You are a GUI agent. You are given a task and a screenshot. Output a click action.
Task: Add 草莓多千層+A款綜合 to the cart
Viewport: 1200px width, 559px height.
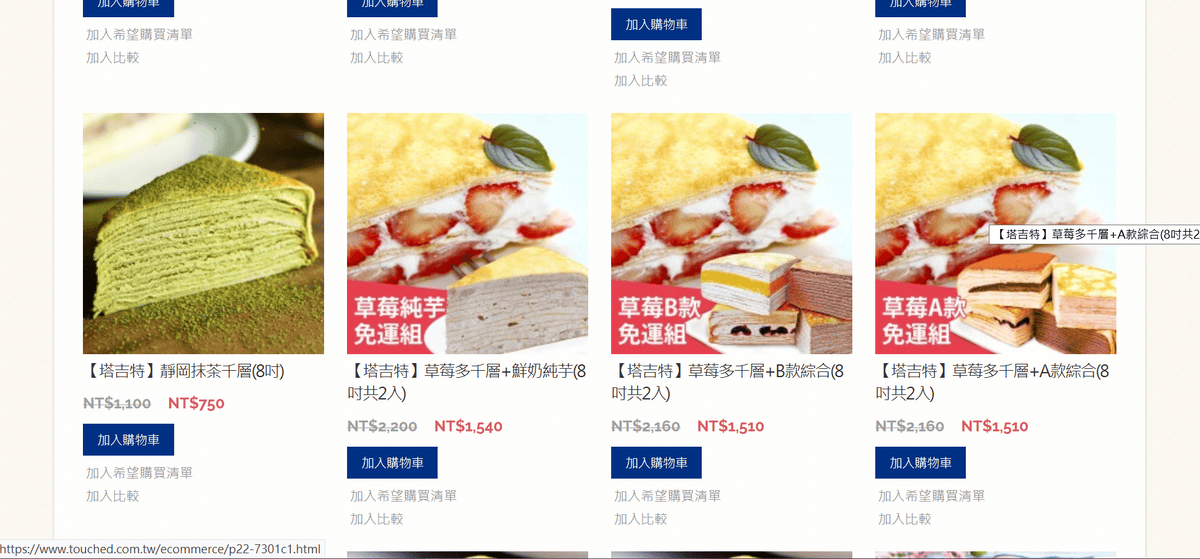coord(920,463)
